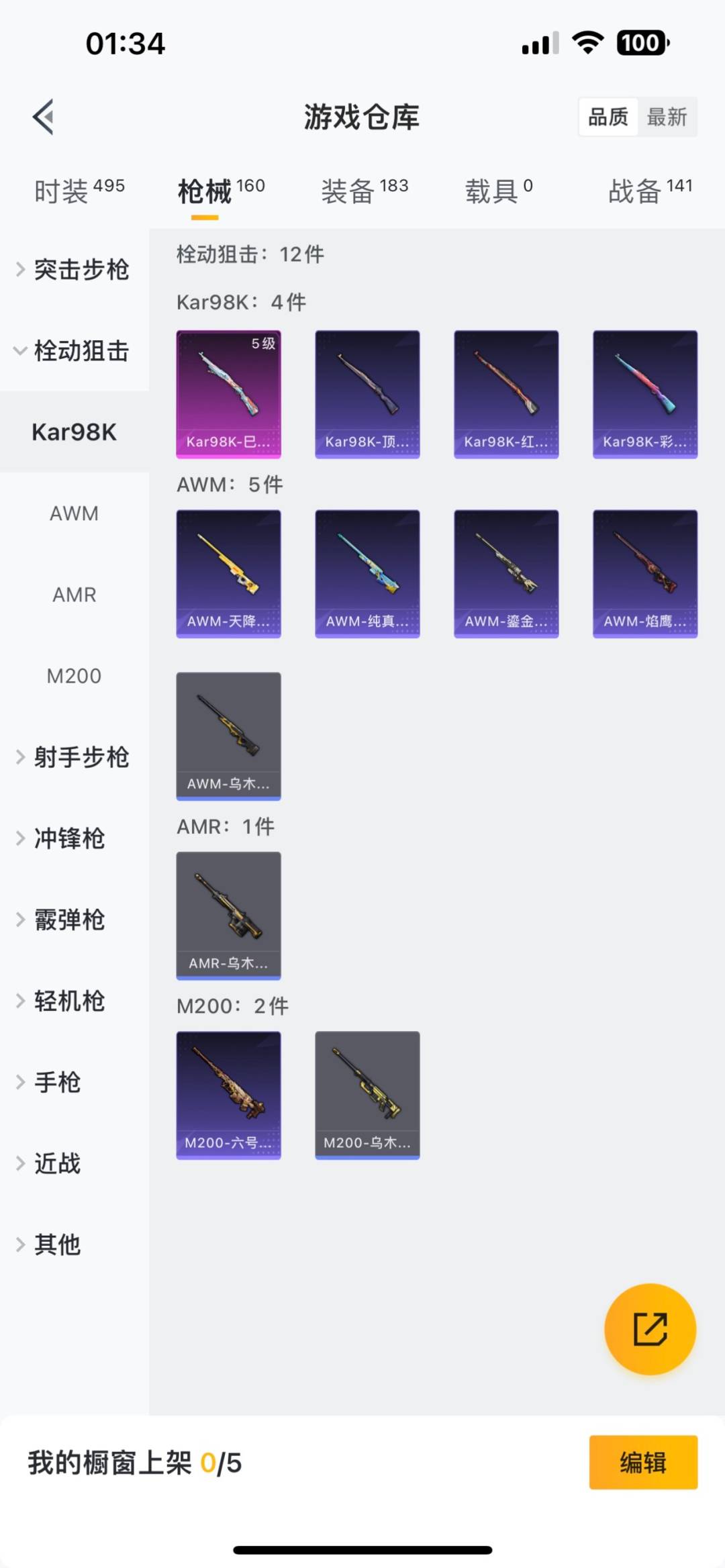This screenshot has width=725, height=1568.
Task: Select M200 in the sidebar
Action: (74, 676)
